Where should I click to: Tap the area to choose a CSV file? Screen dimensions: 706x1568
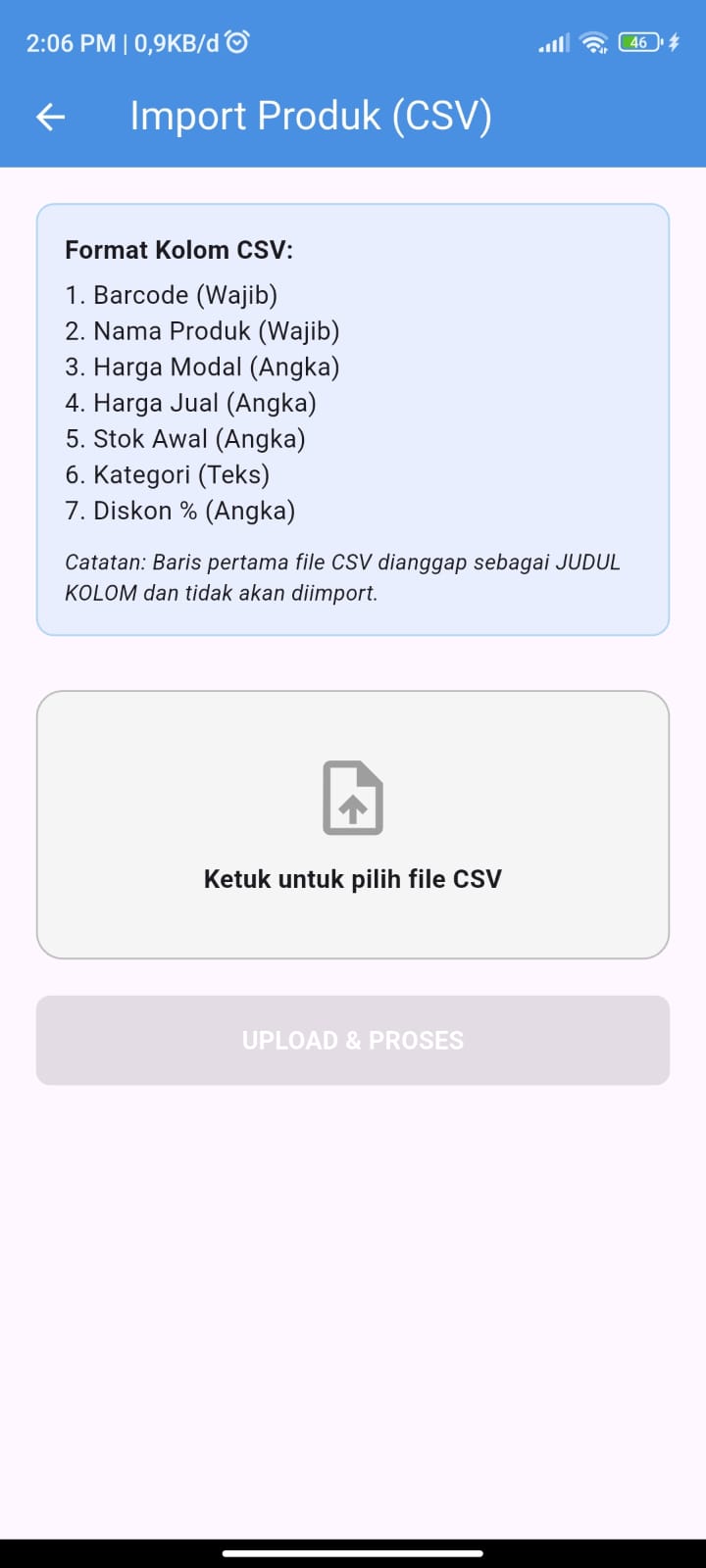353,824
